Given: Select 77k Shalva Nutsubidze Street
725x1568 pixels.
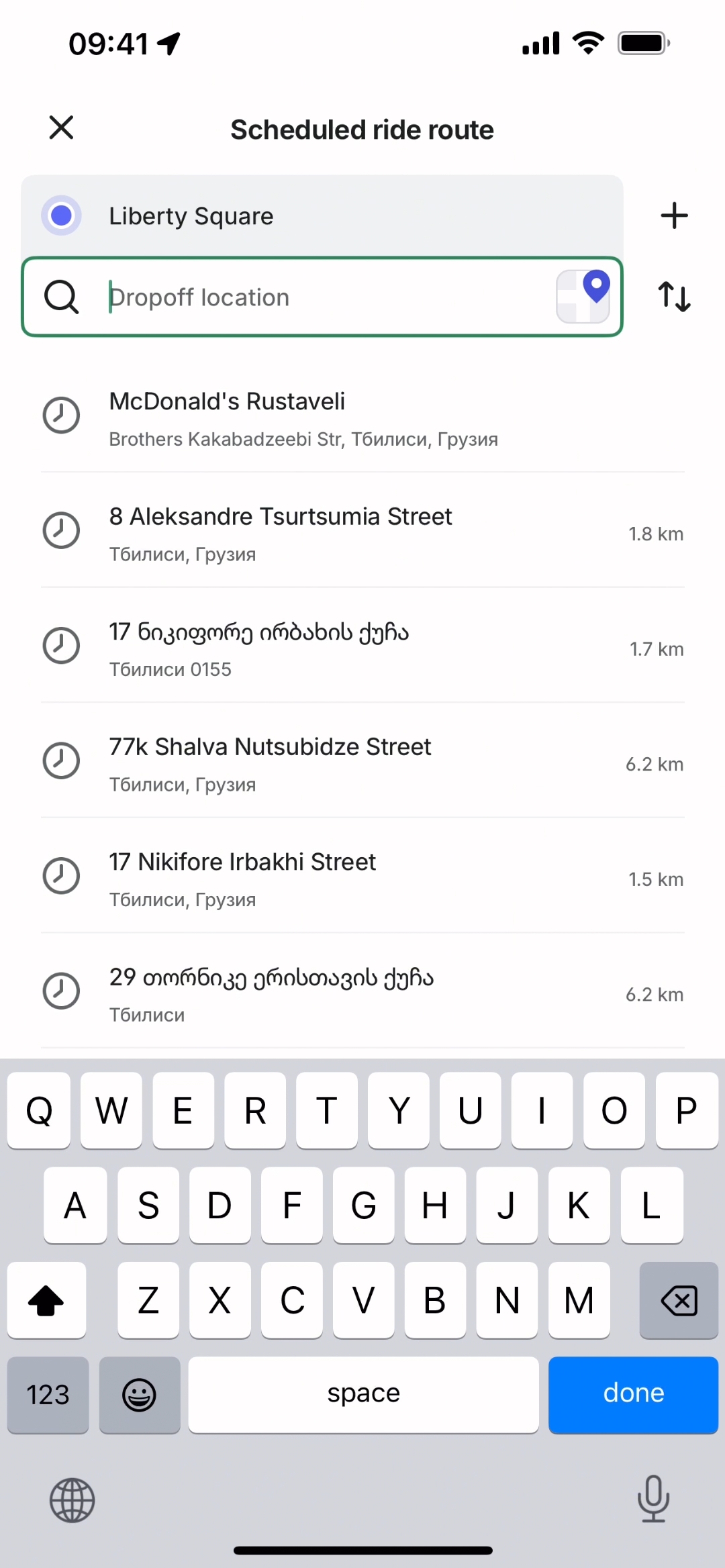Looking at the screenshot, I should (x=362, y=763).
